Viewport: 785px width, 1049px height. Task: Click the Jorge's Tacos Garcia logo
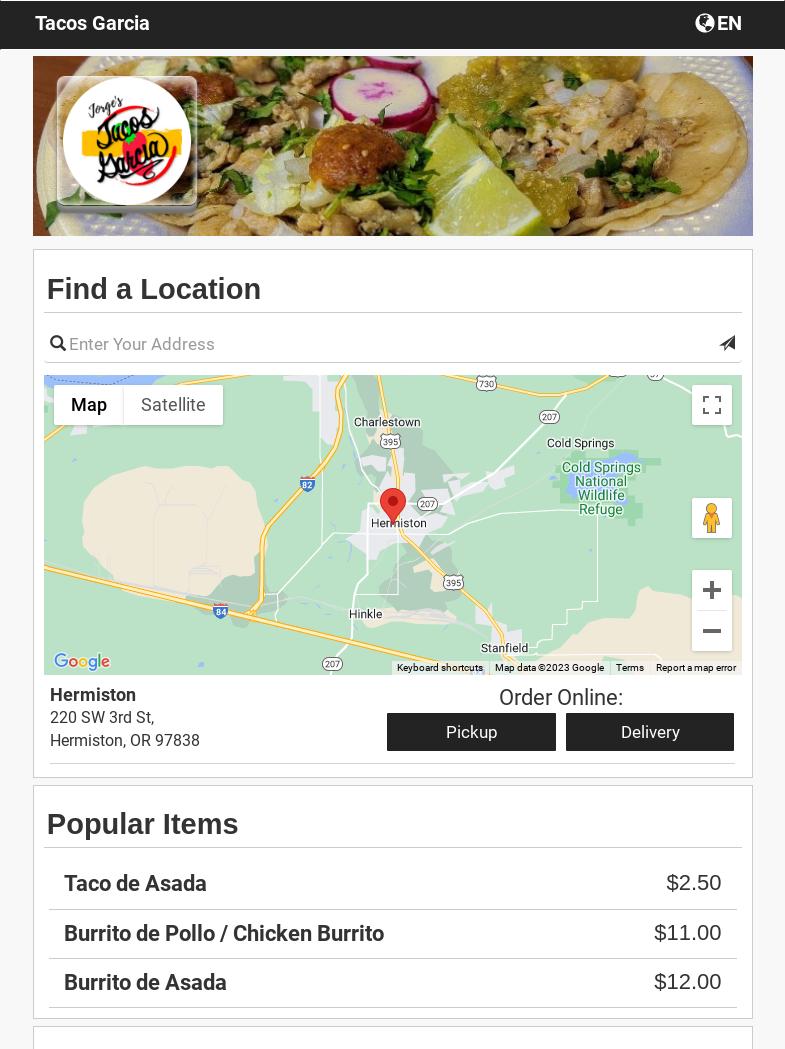(126, 140)
